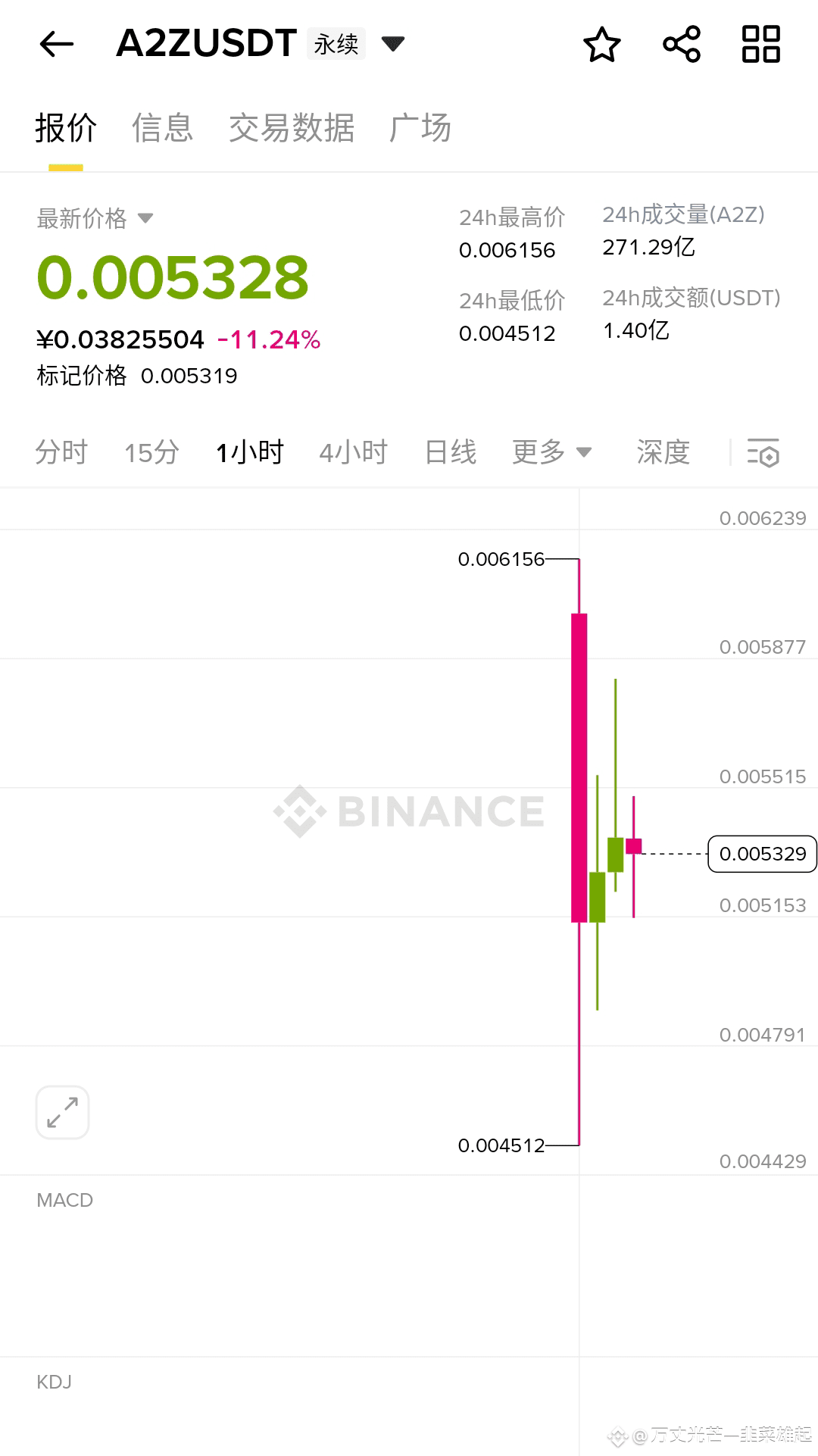Expand chart to fullscreen with the arrows icon

62,1112
